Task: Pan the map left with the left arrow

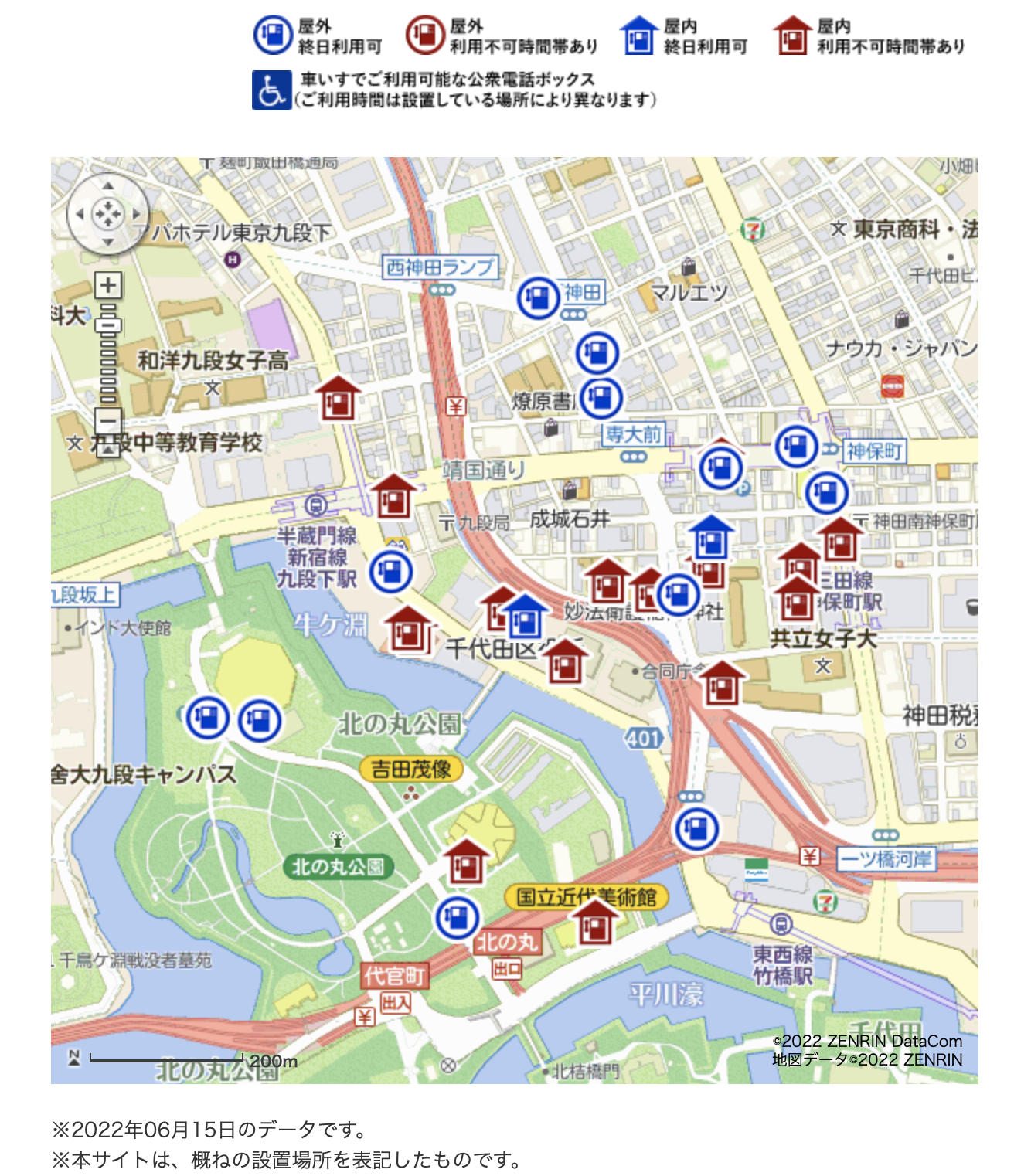Action: [x=80, y=214]
